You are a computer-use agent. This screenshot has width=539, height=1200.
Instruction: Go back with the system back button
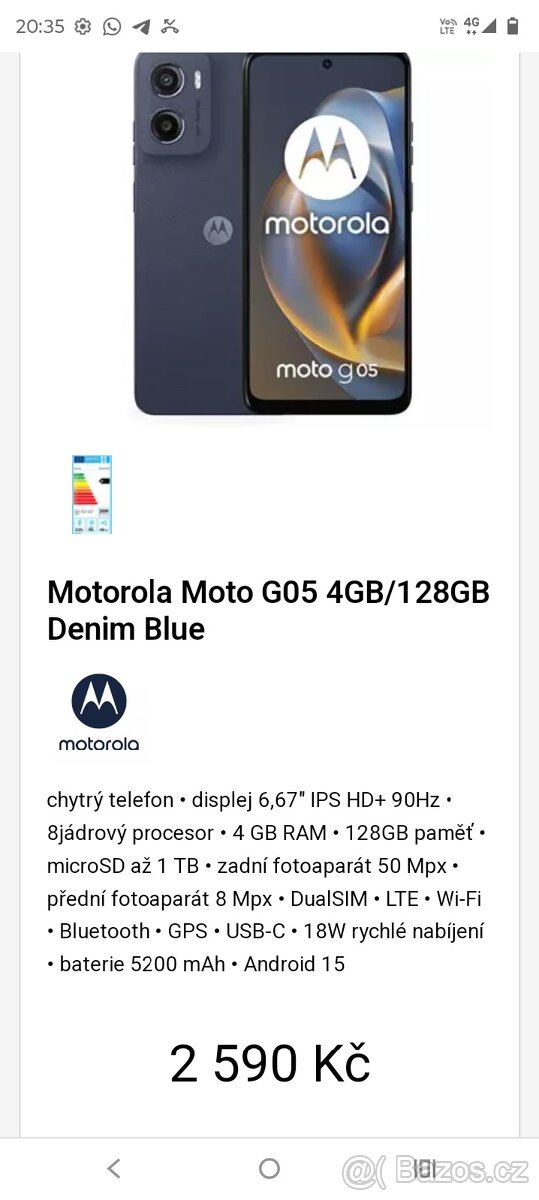[x=114, y=1168]
